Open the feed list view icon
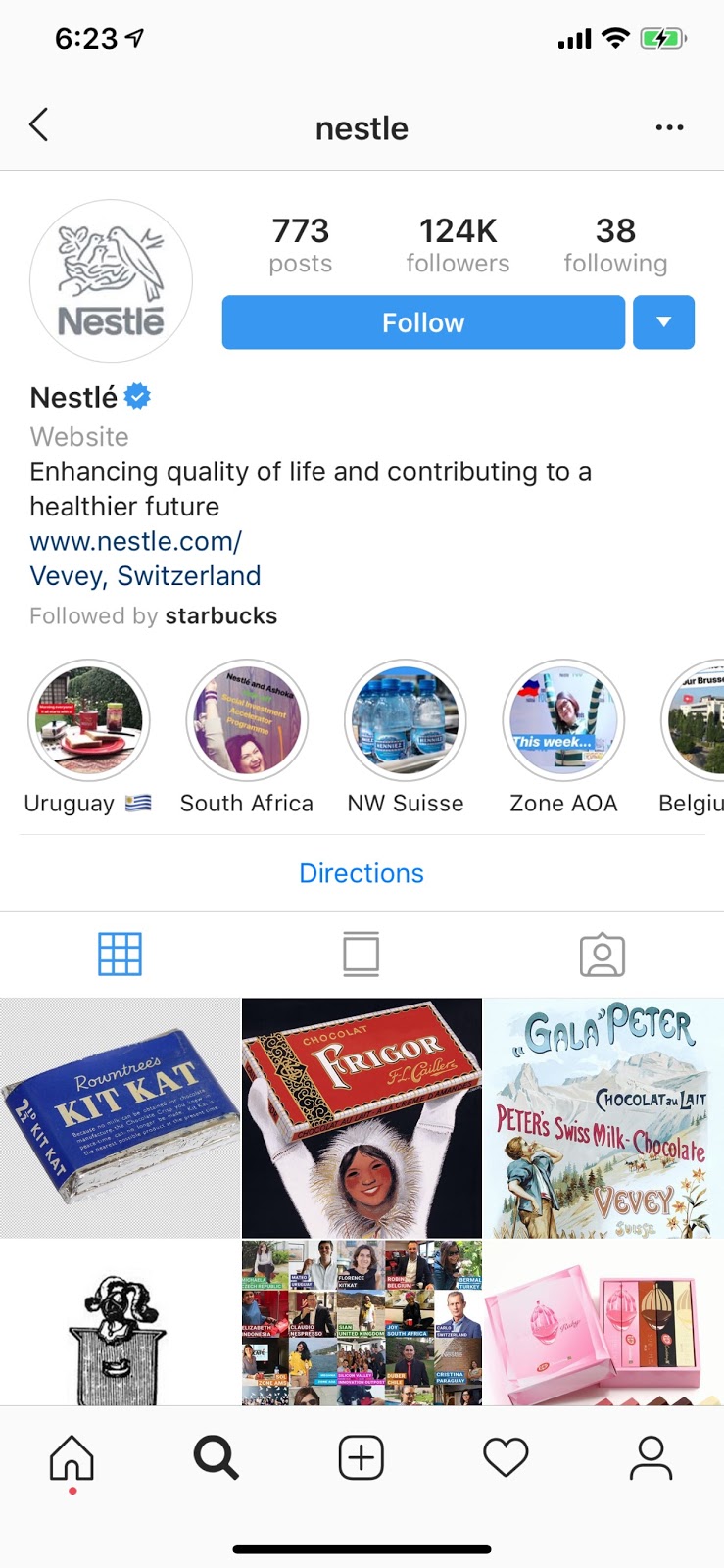Image resolution: width=724 pixels, height=1568 pixels. coord(362,953)
